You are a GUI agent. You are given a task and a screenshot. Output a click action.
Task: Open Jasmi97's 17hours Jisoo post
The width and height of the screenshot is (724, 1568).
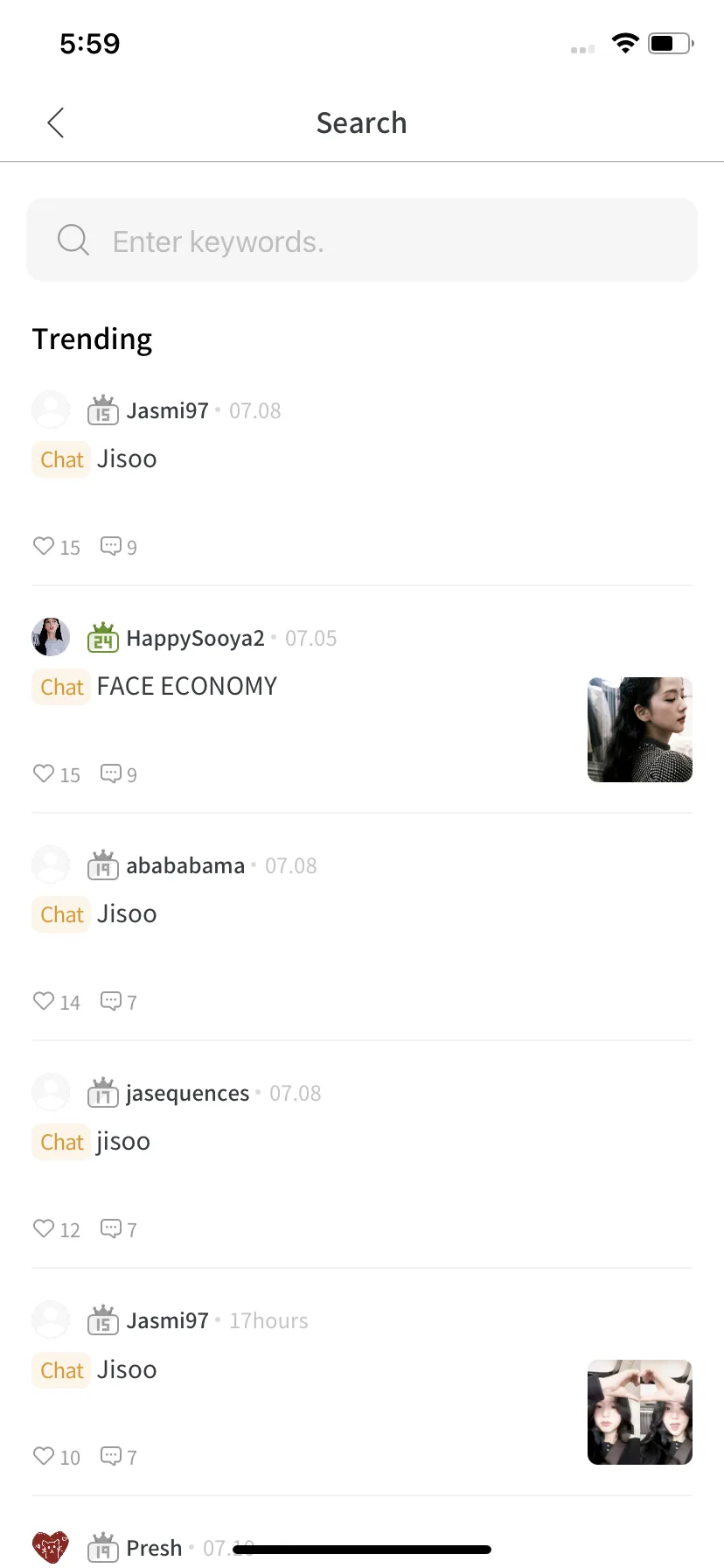128,1369
